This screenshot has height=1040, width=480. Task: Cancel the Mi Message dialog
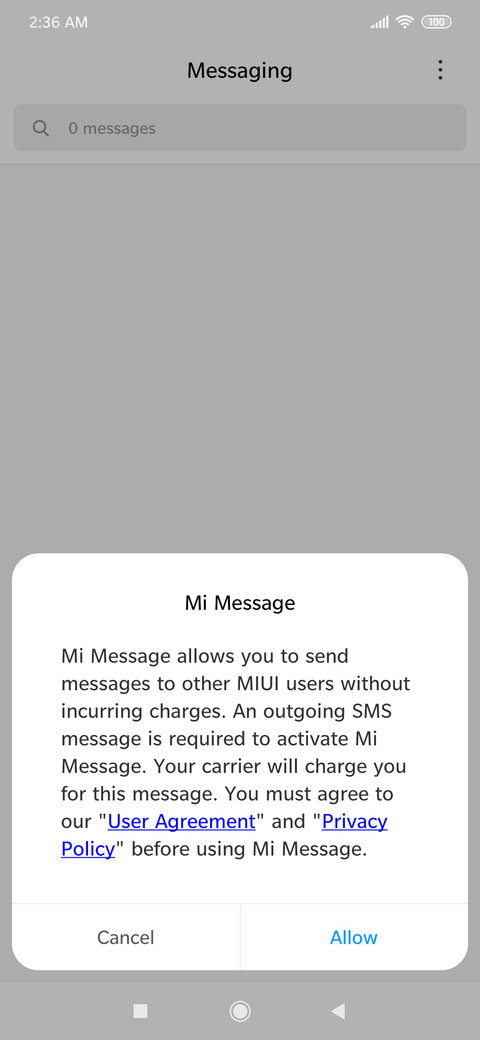(x=126, y=937)
